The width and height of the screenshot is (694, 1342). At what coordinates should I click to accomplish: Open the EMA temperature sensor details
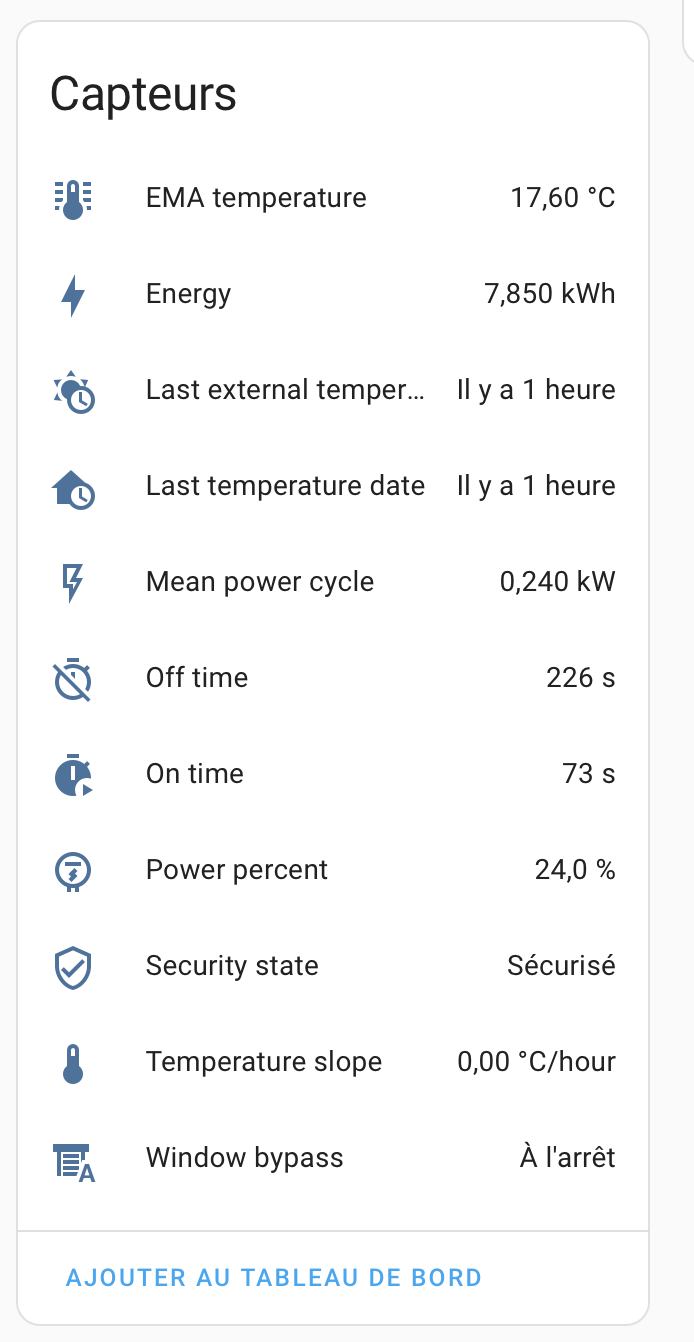tap(333, 198)
